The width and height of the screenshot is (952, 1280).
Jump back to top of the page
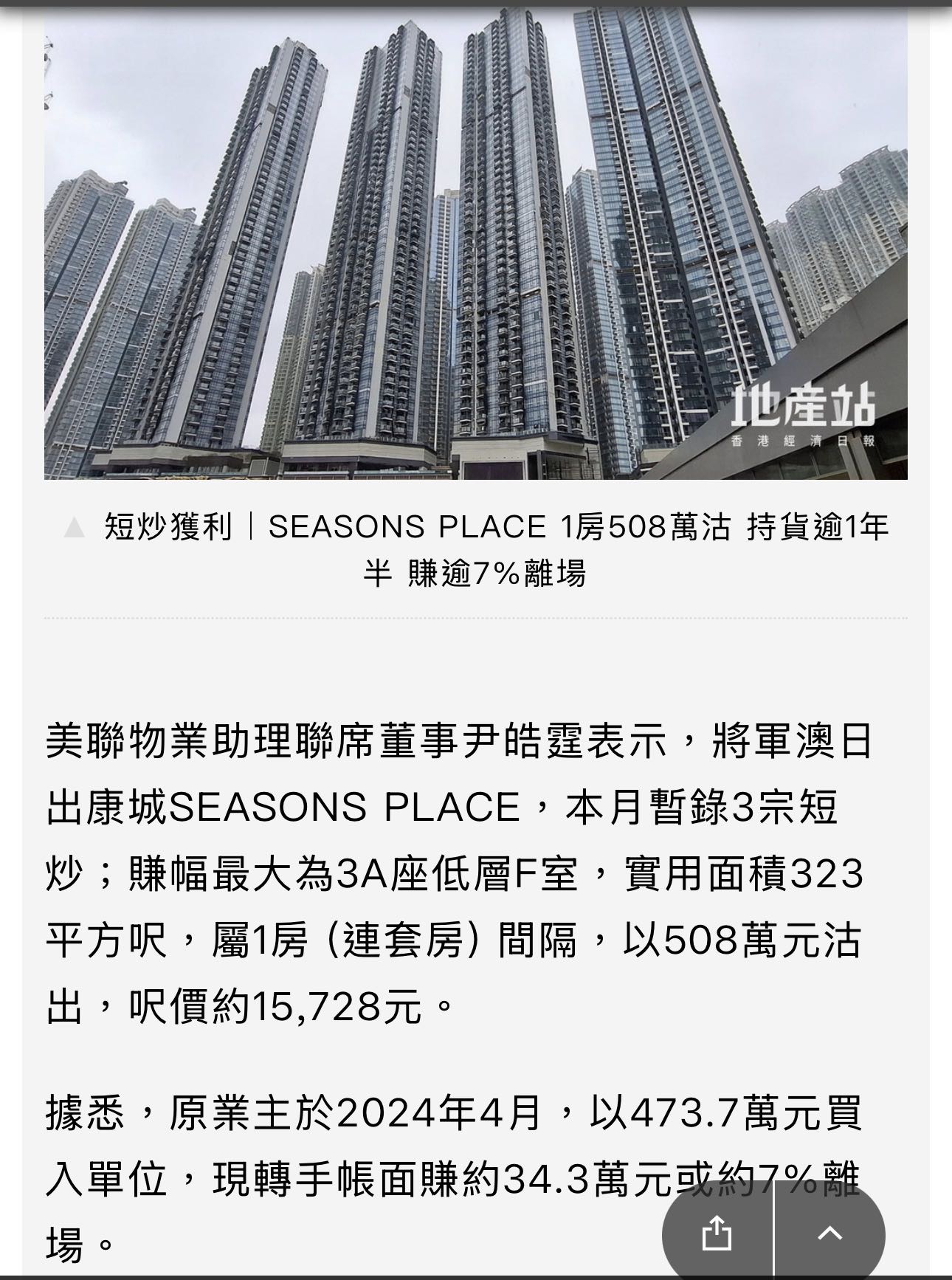coord(829,1233)
